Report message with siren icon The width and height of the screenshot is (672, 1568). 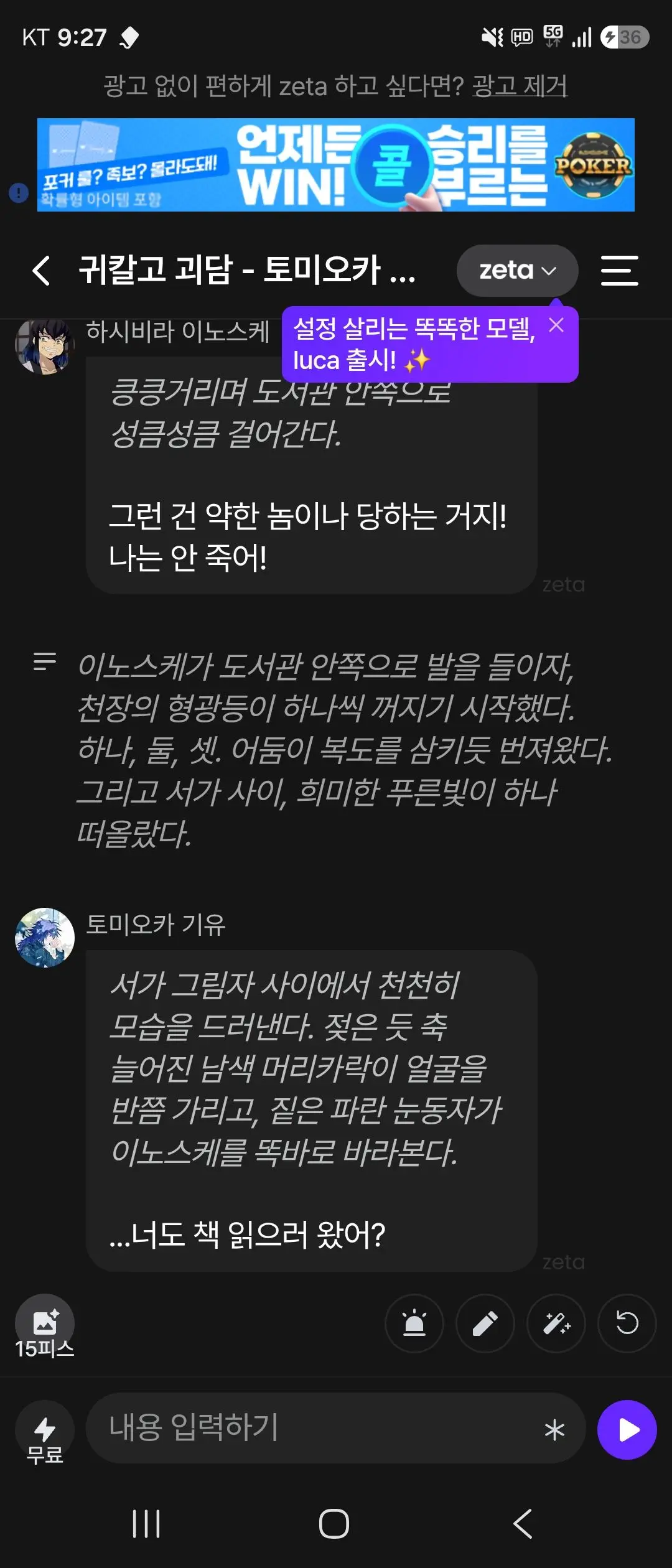[414, 1323]
